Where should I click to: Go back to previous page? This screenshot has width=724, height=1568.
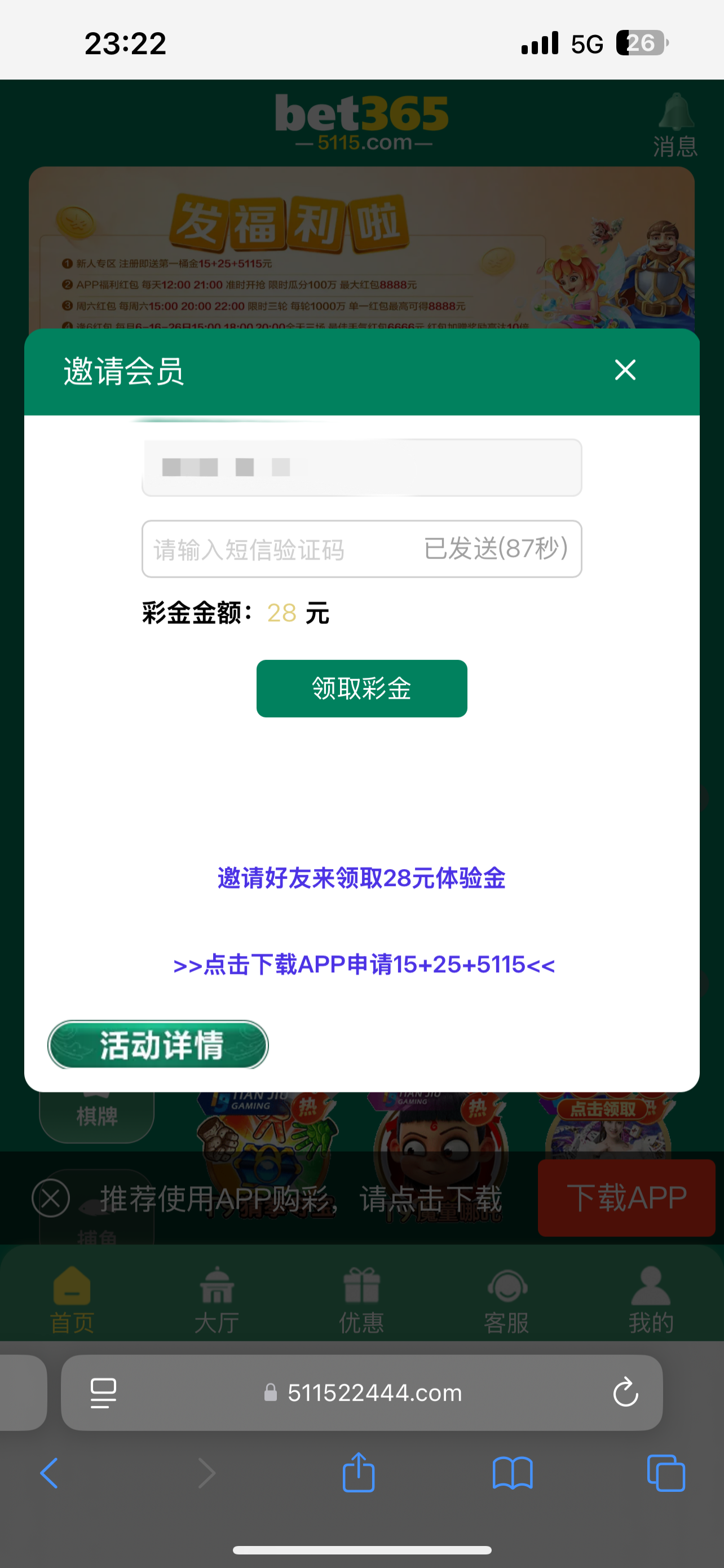click(49, 1473)
